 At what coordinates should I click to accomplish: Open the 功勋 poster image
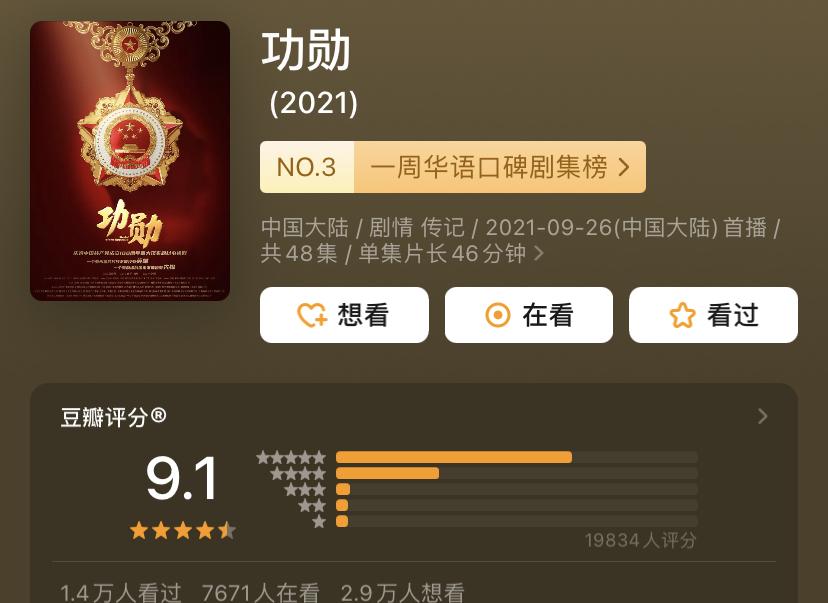coord(130,161)
